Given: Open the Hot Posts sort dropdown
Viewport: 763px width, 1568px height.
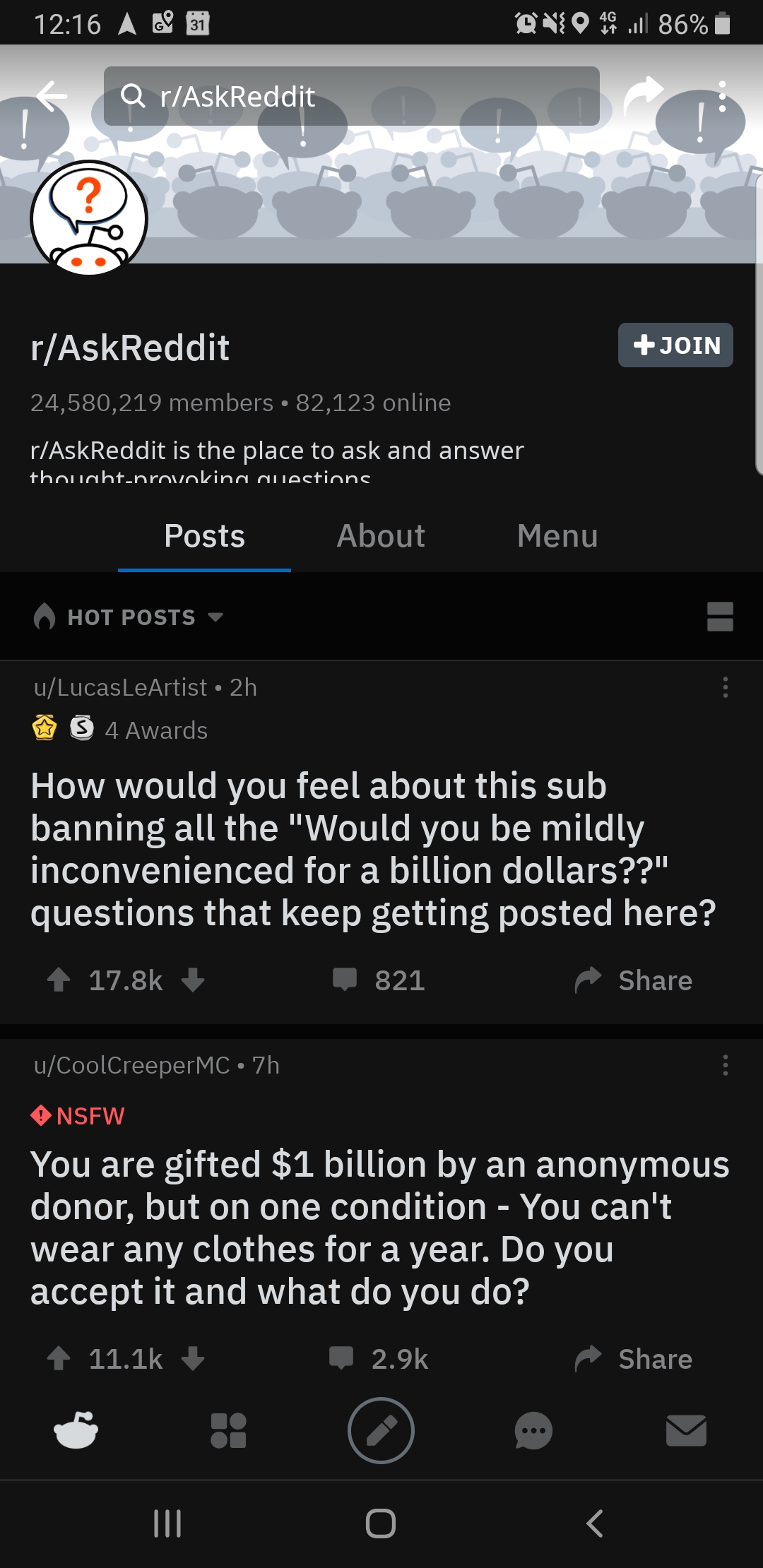Looking at the screenshot, I should coord(131,617).
